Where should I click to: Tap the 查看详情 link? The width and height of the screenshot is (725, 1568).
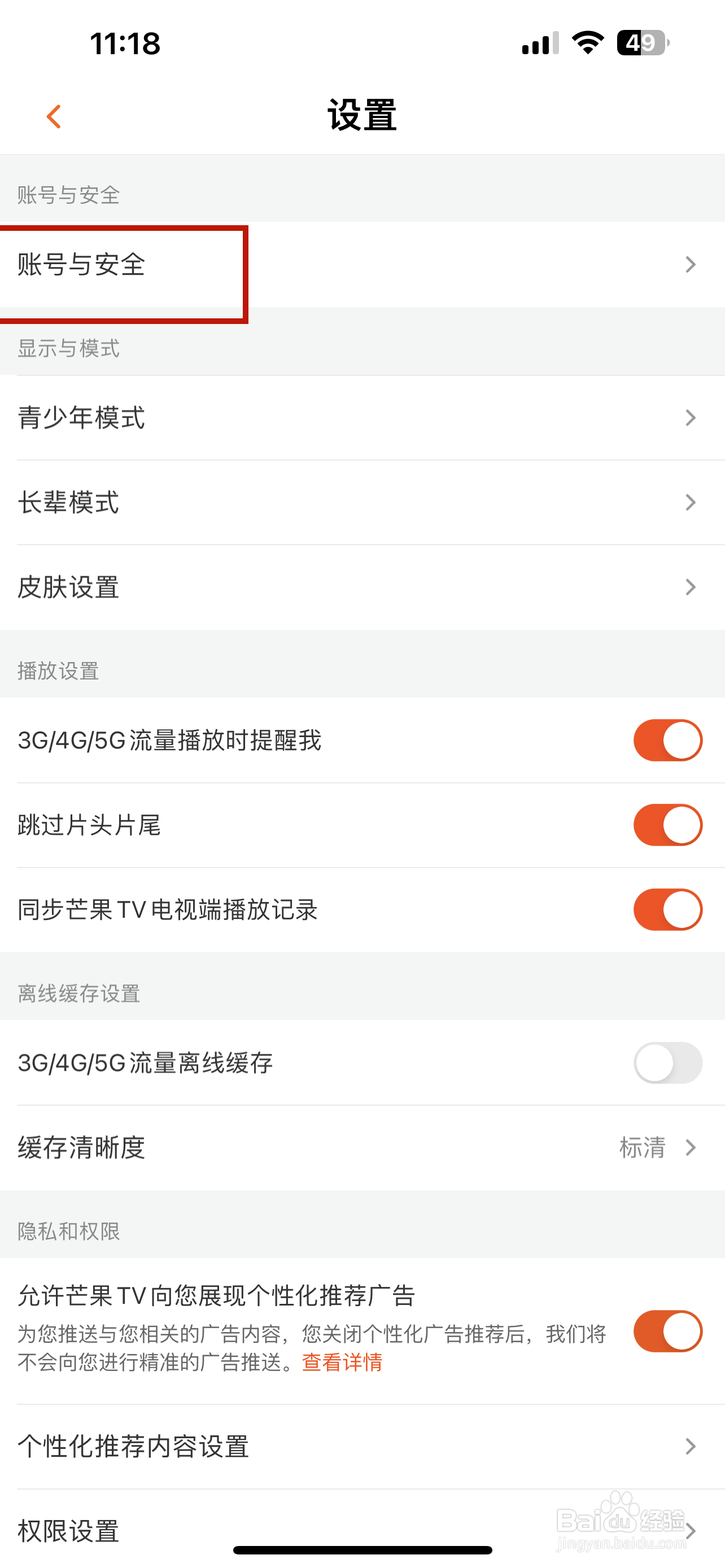pyautogui.click(x=342, y=1362)
